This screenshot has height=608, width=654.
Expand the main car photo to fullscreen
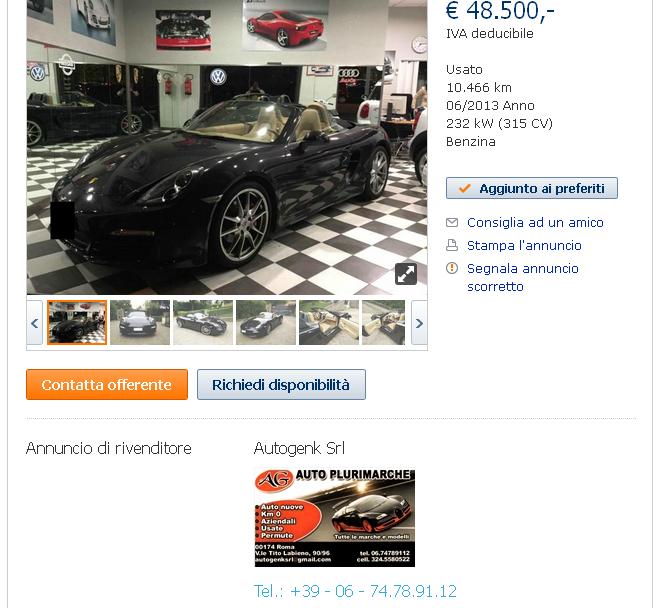click(405, 274)
